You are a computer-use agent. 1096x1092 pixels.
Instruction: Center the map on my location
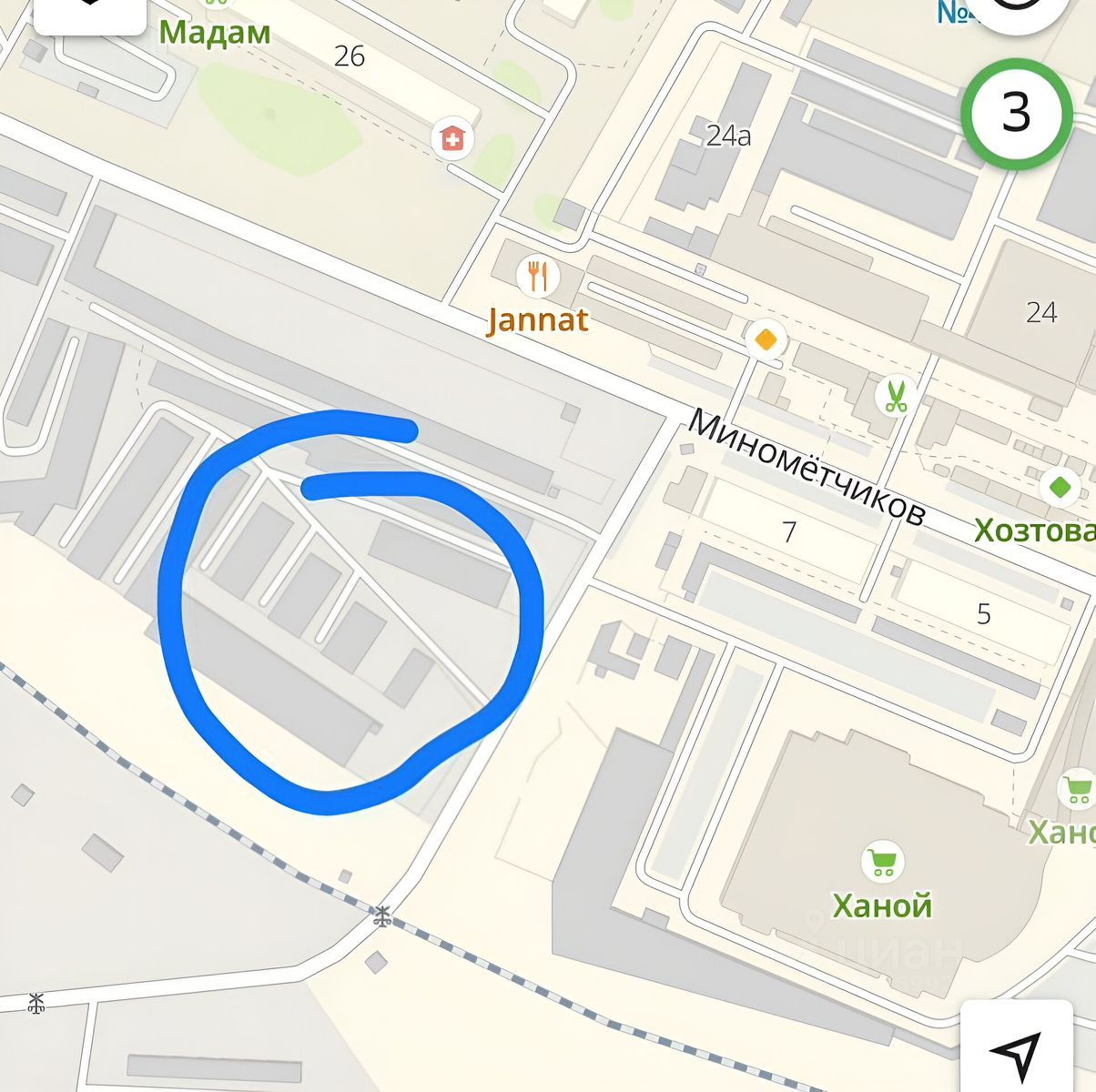tap(1016, 1051)
